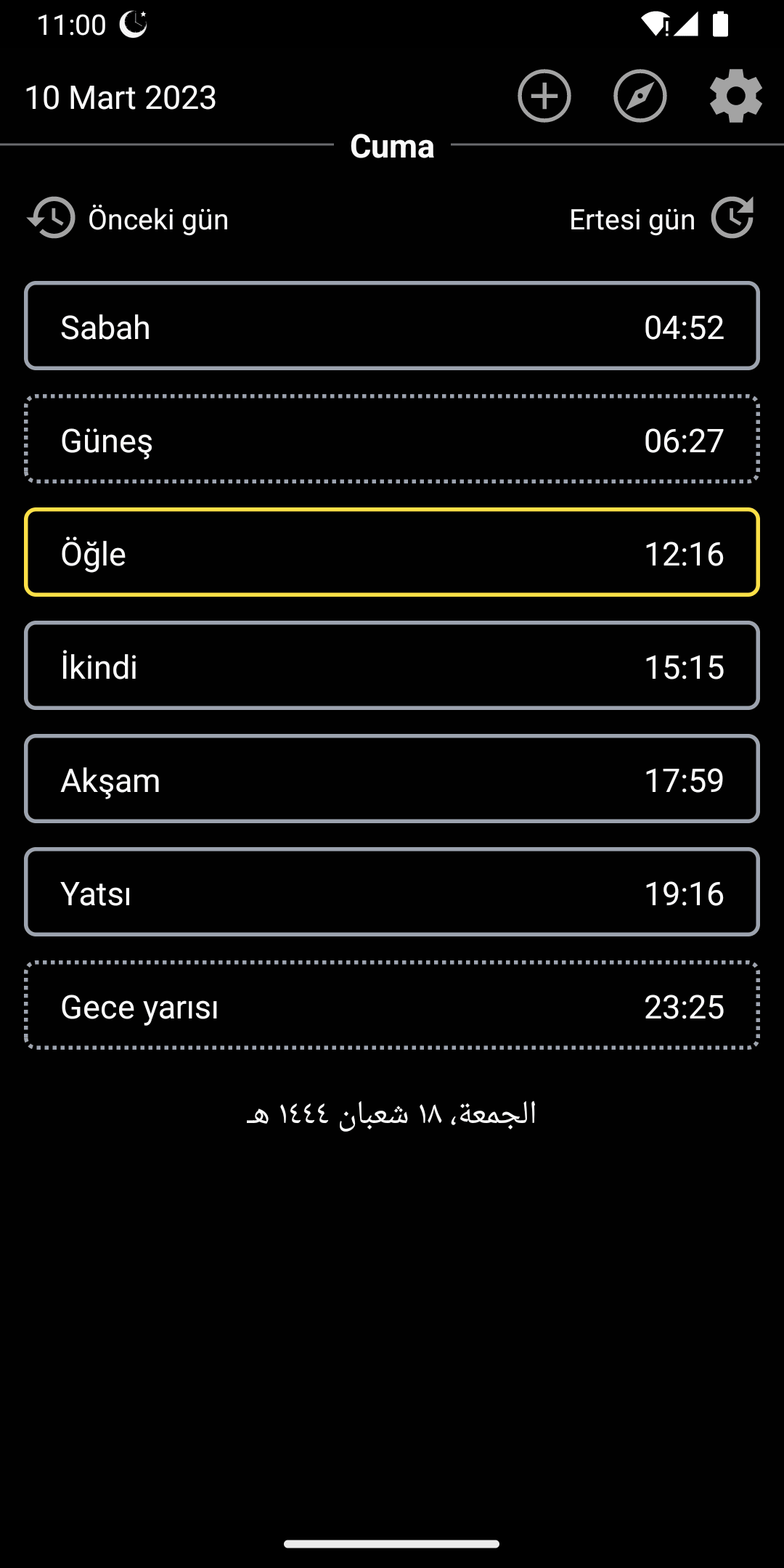Go to Önceki gün
784x1568 pixels.
128,219
